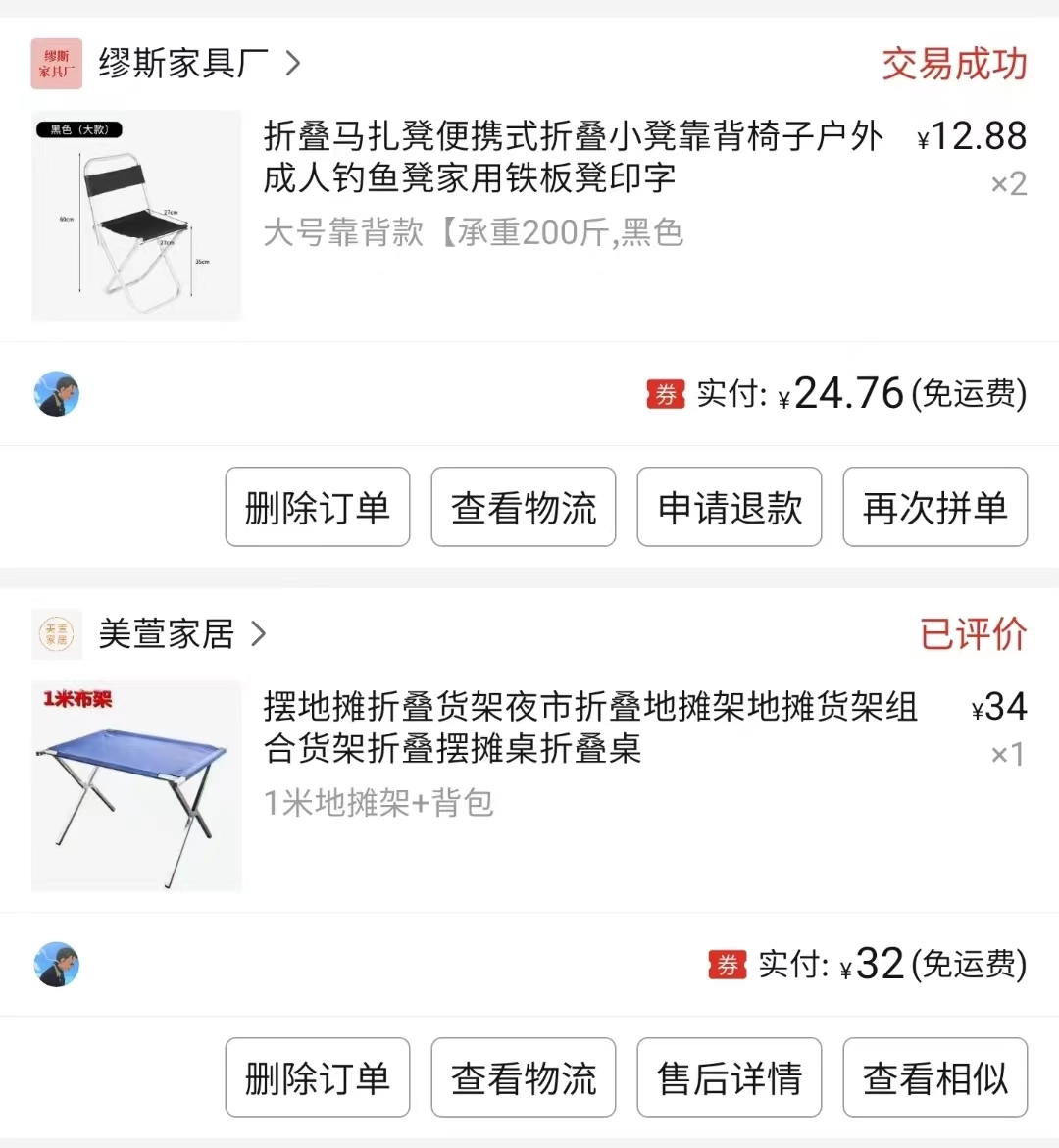Tap 再次拼单 to reorder the stool
1059x1148 pixels.
click(934, 507)
